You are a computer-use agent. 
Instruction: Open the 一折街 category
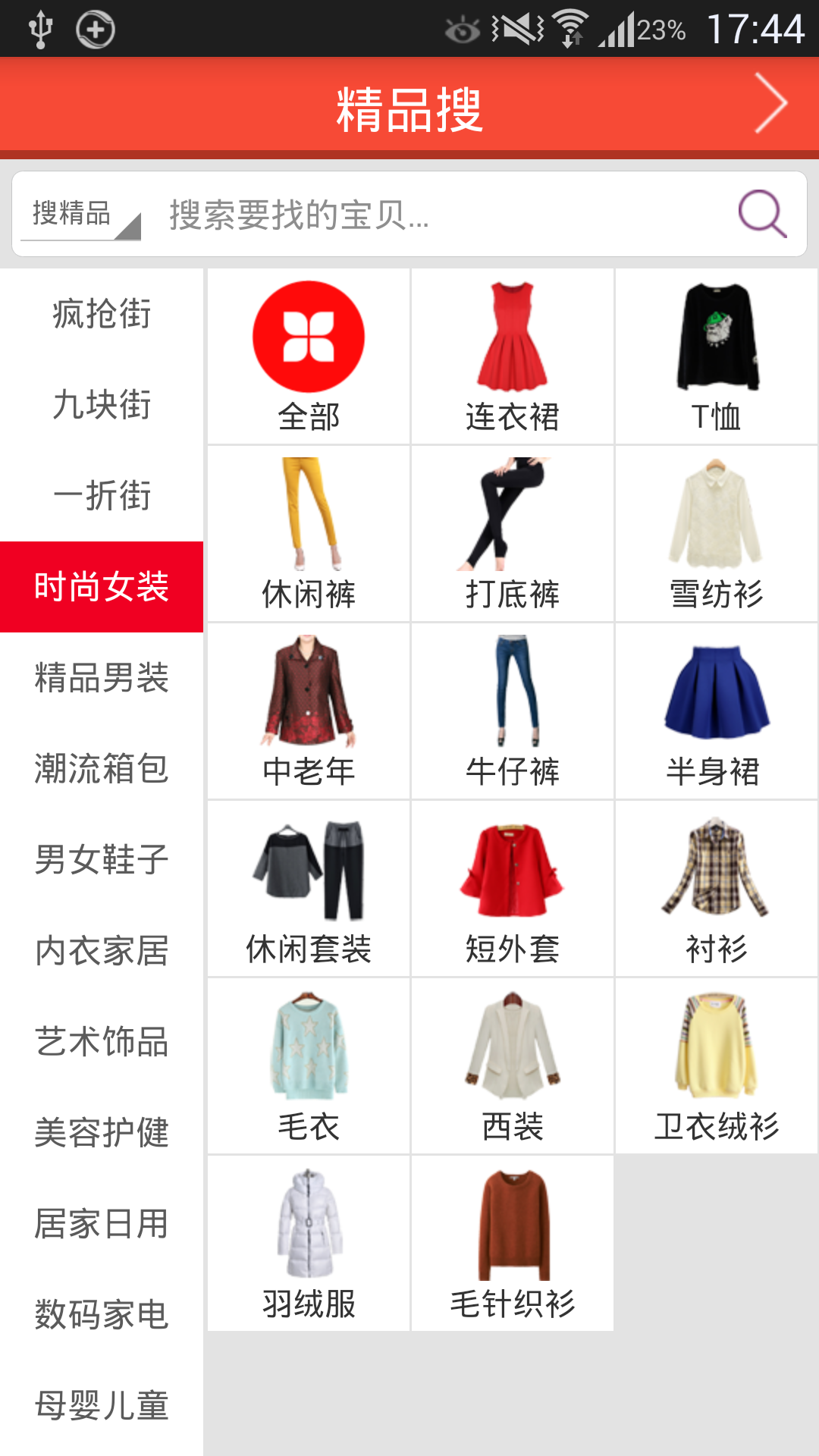point(102,496)
